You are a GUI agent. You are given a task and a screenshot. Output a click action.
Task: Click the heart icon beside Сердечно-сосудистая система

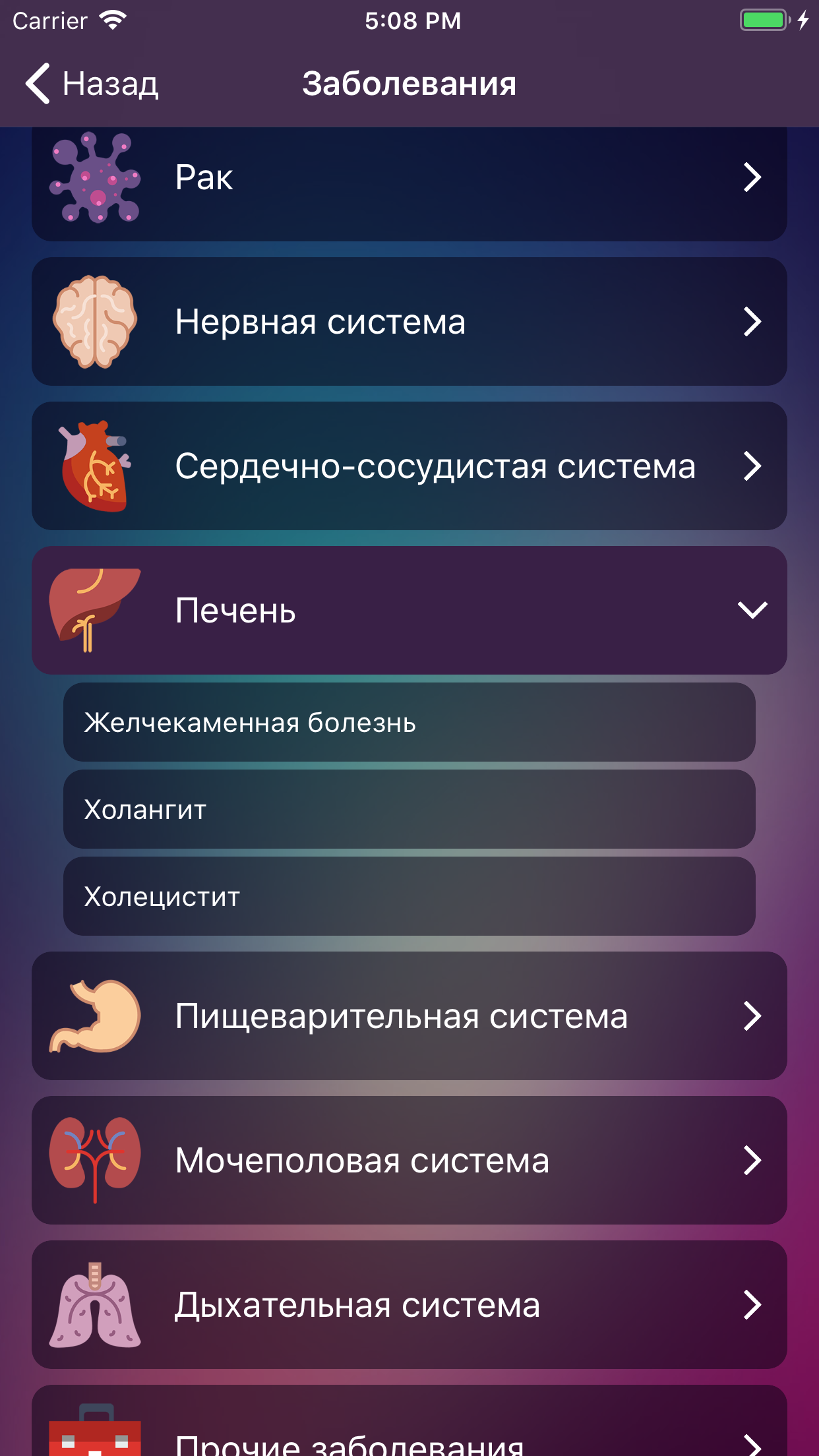[x=94, y=466]
